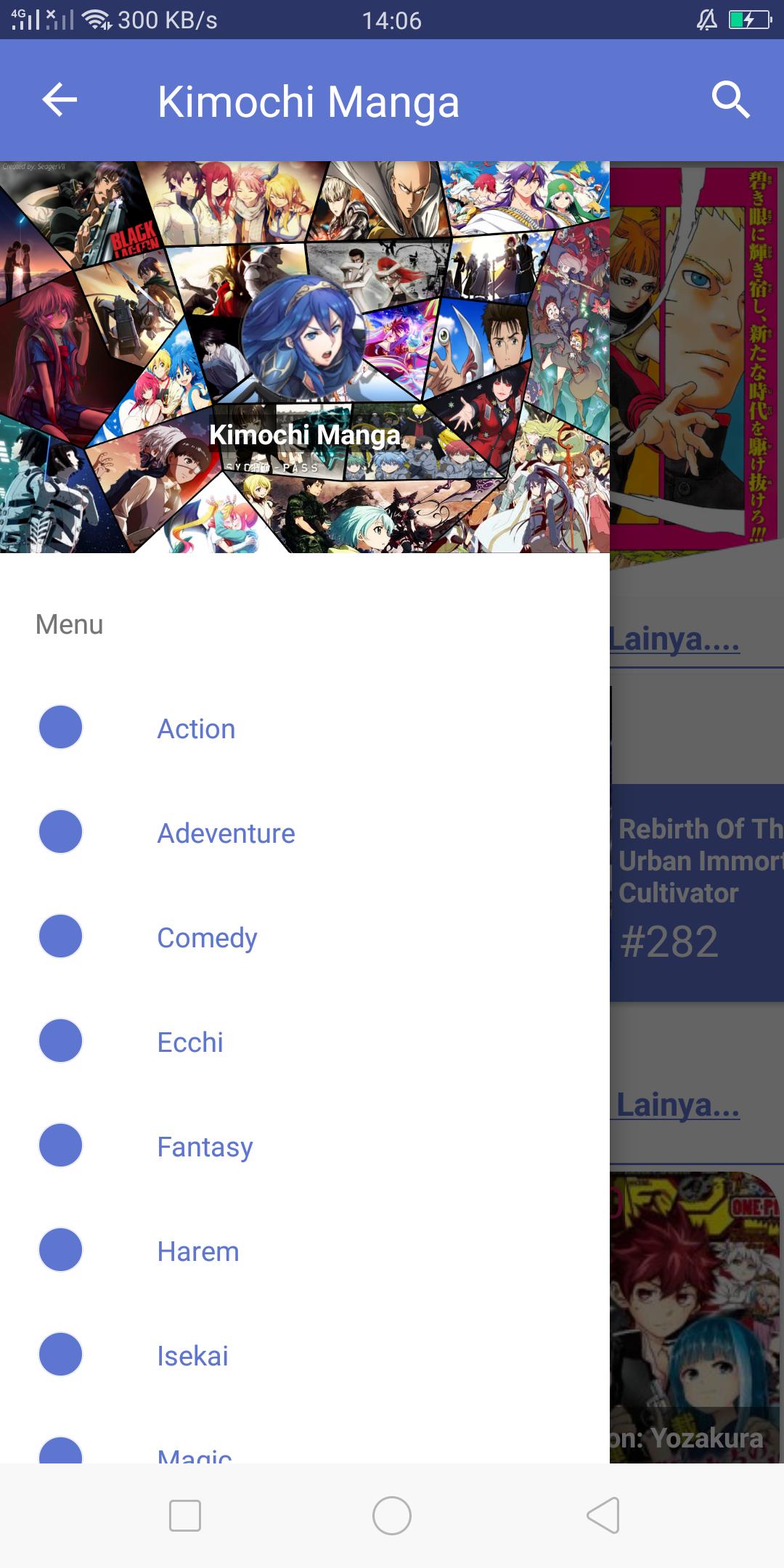Select the Fantasy menu entry
784x1568 pixels.
coord(205,1146)
